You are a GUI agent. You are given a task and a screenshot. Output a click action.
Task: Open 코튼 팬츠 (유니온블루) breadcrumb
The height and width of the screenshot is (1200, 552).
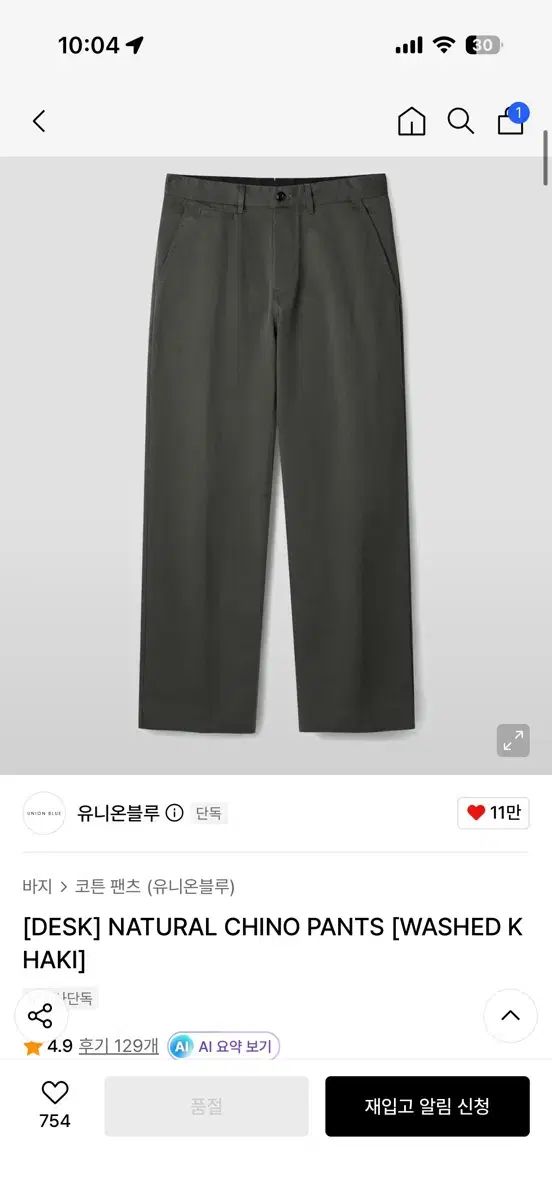(155, 886)
